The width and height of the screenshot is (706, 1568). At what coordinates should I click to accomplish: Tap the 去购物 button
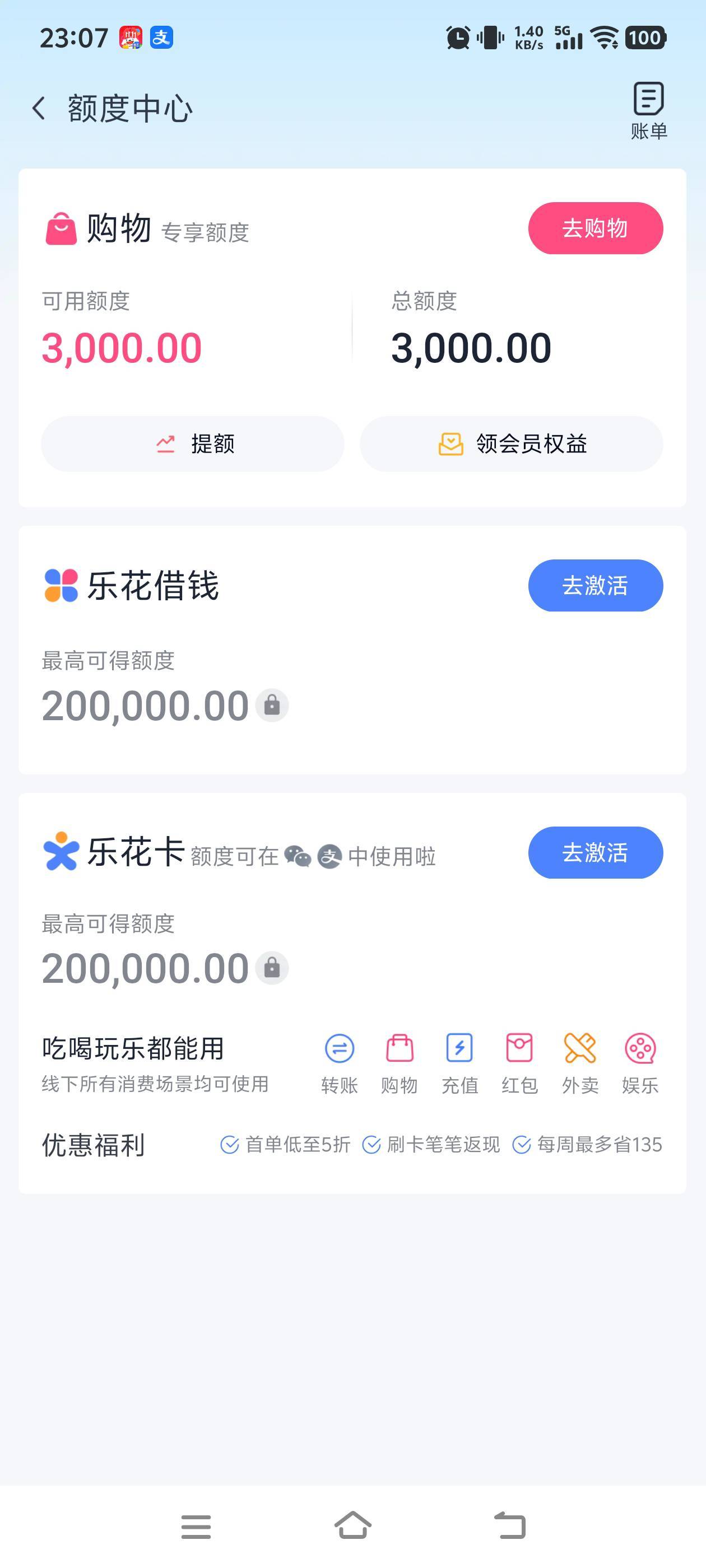click(x=595, y=228)
